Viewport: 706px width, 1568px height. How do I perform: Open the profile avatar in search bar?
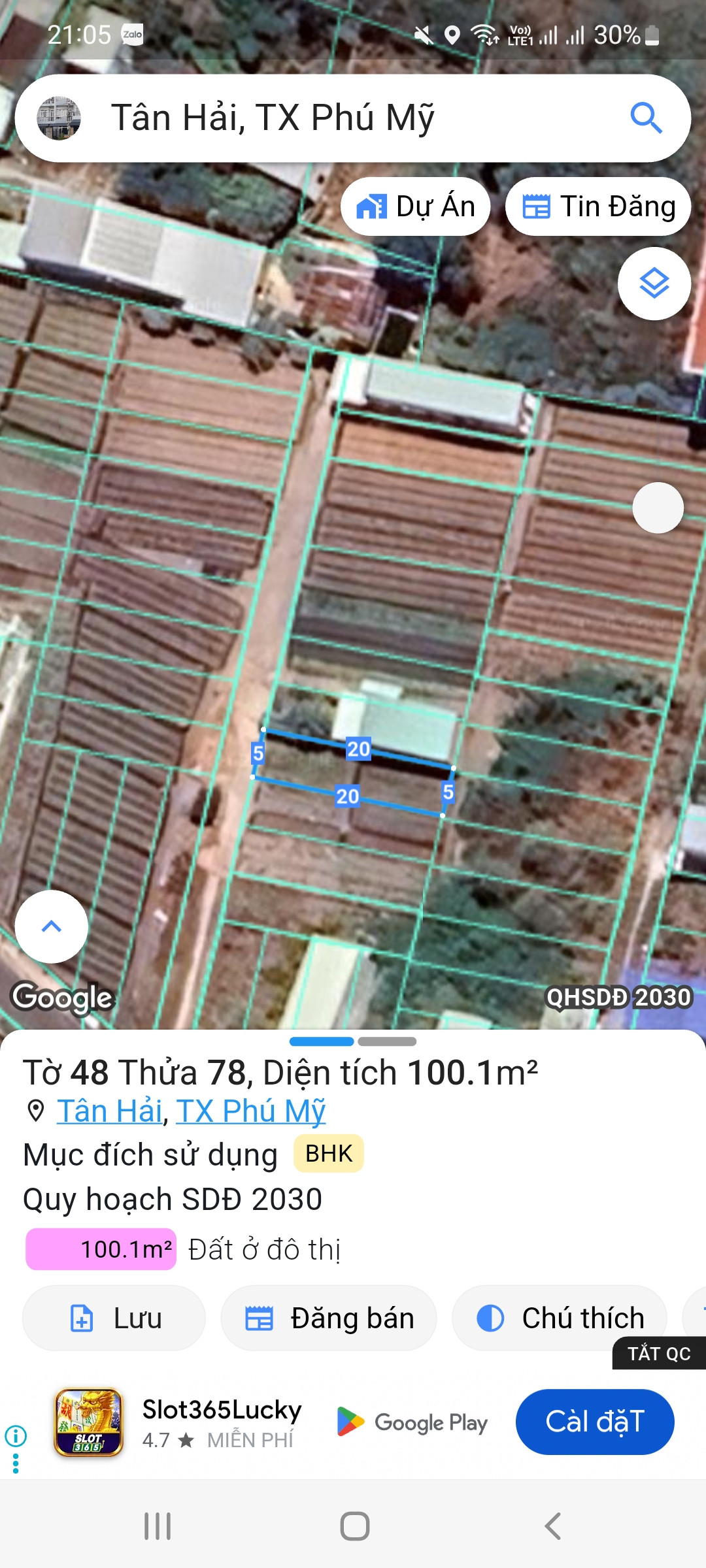point(59,118)
